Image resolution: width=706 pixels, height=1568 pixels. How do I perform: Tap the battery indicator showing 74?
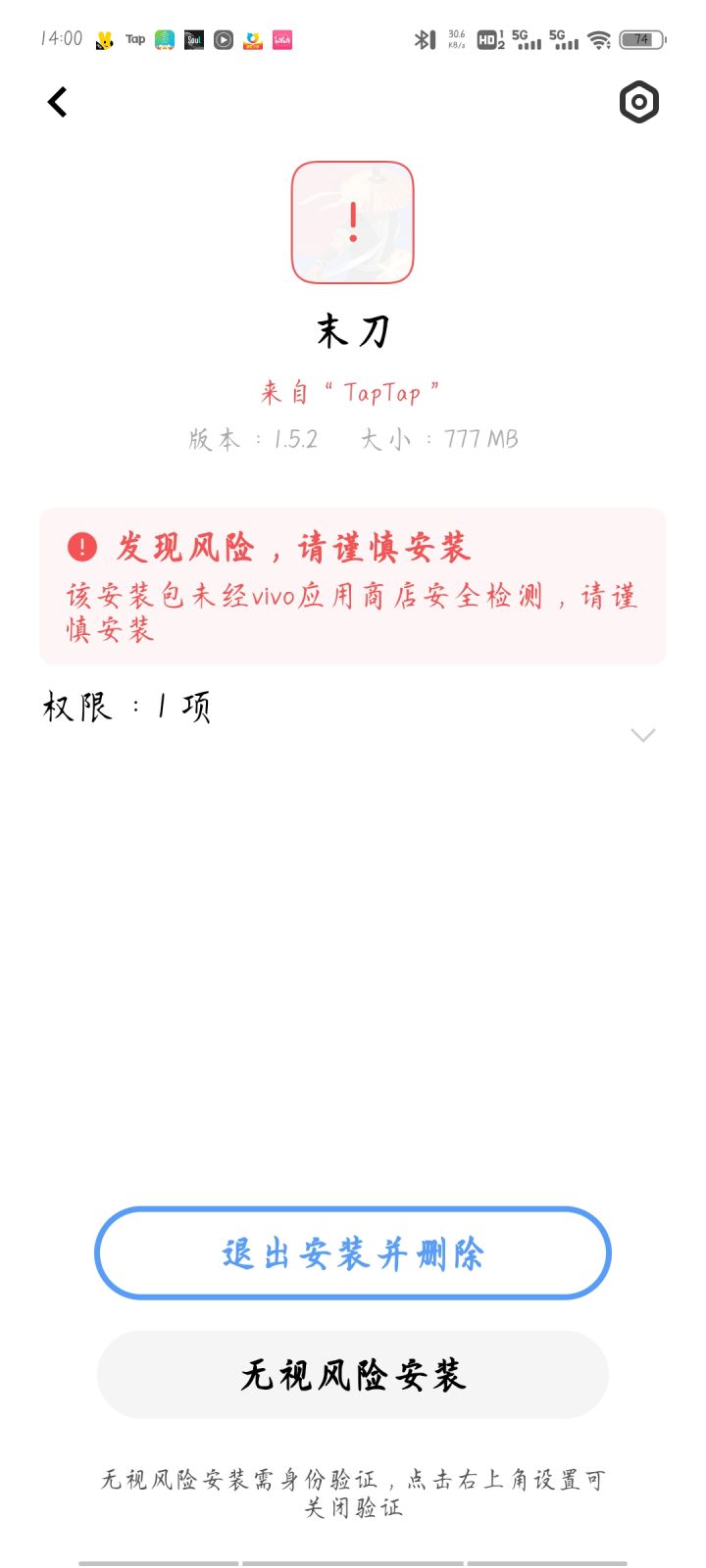tap(642, 38)
